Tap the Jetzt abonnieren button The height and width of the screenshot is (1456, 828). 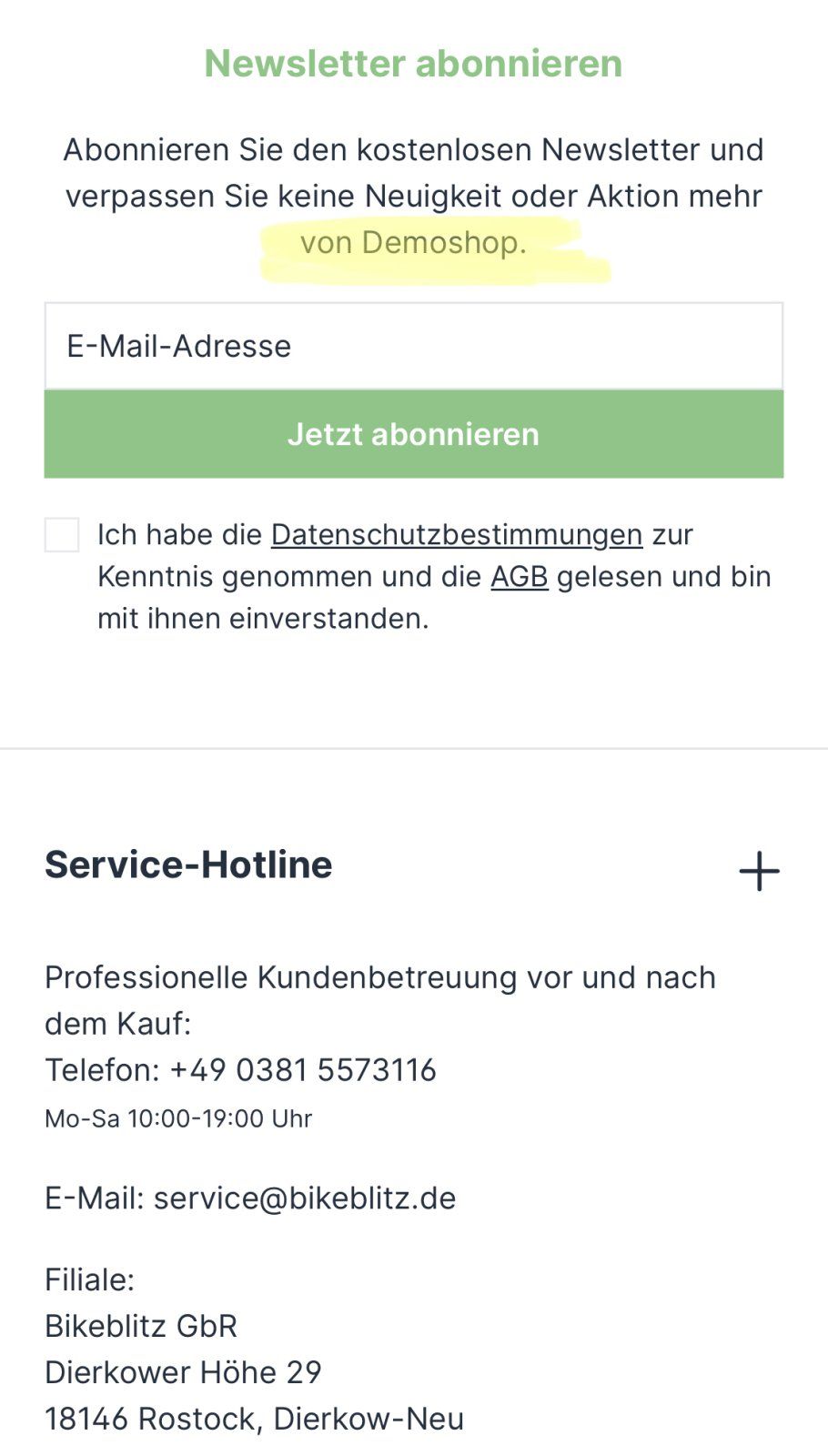(x=413, y=434)
